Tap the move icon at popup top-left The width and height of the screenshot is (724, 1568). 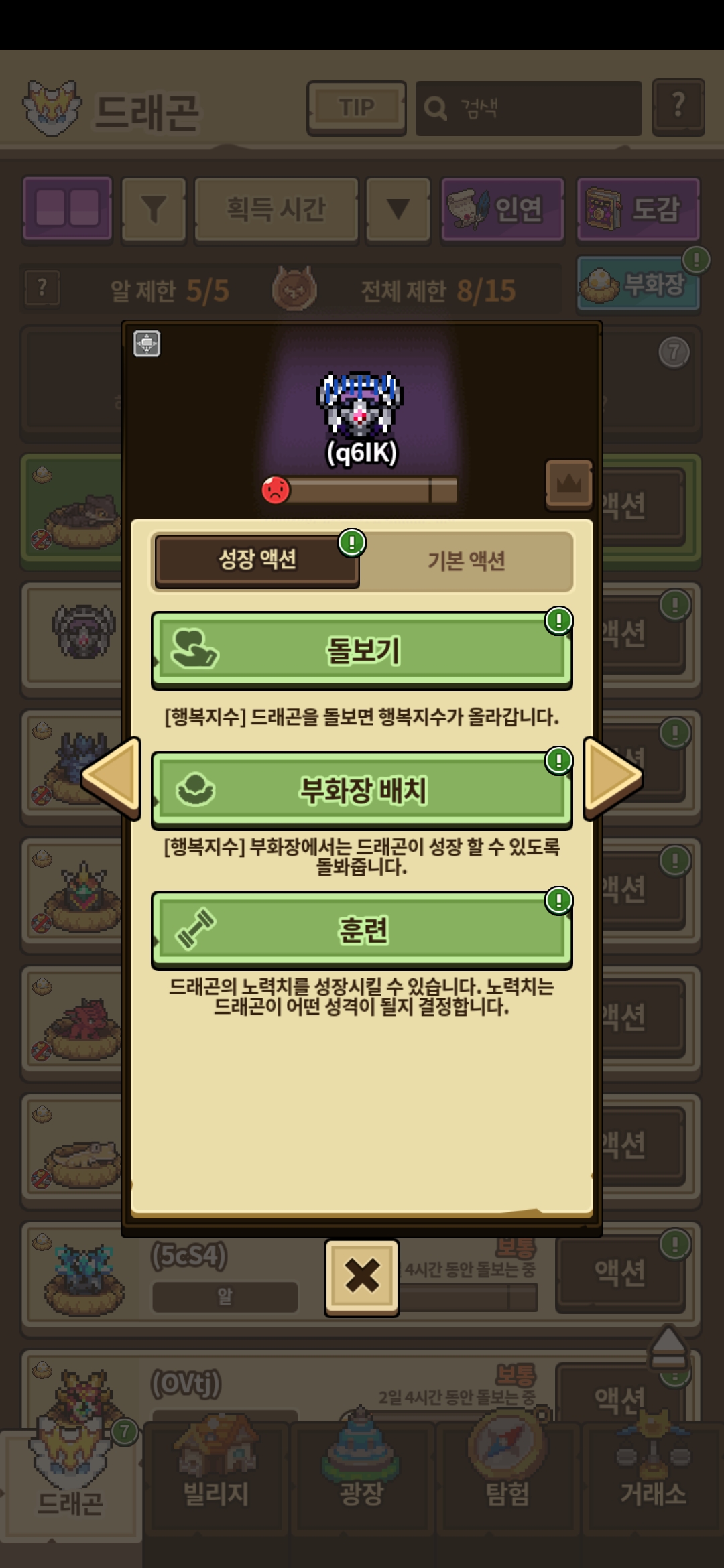click(x=147, y=344)
